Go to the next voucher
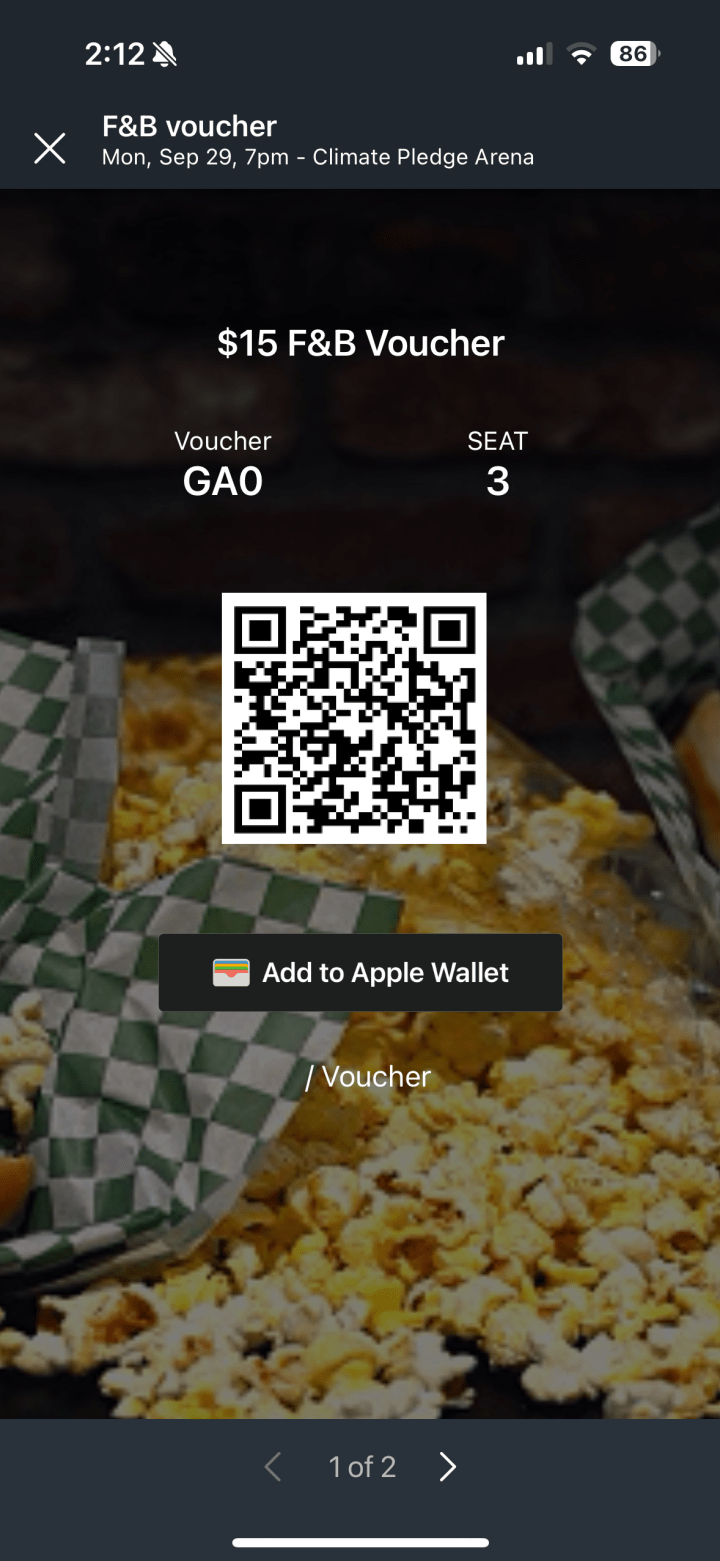720x1561 pixels. [x=447, y=1466]
